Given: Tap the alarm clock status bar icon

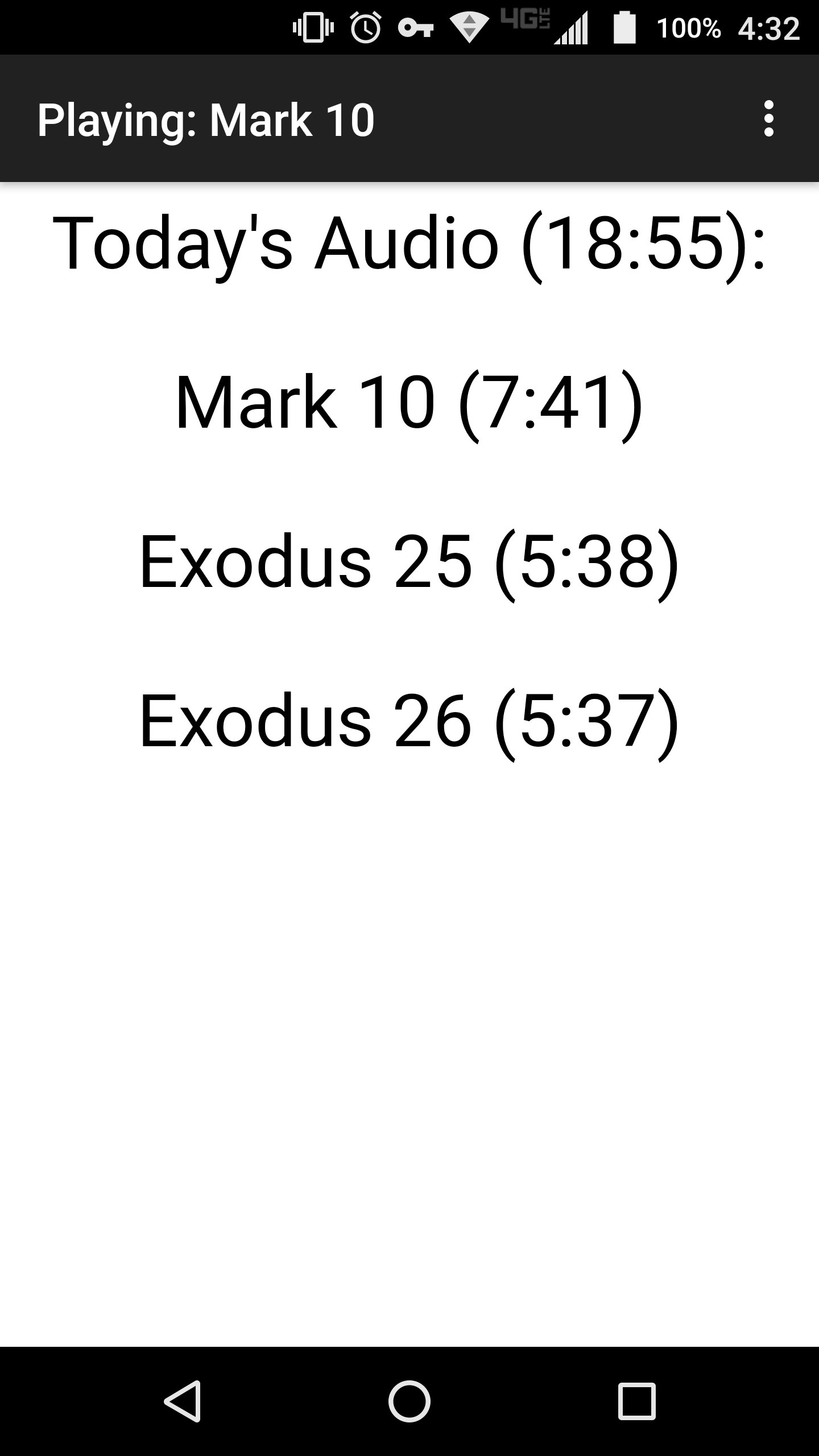Looking at the screenshot, I should click(x=365, y=27).
